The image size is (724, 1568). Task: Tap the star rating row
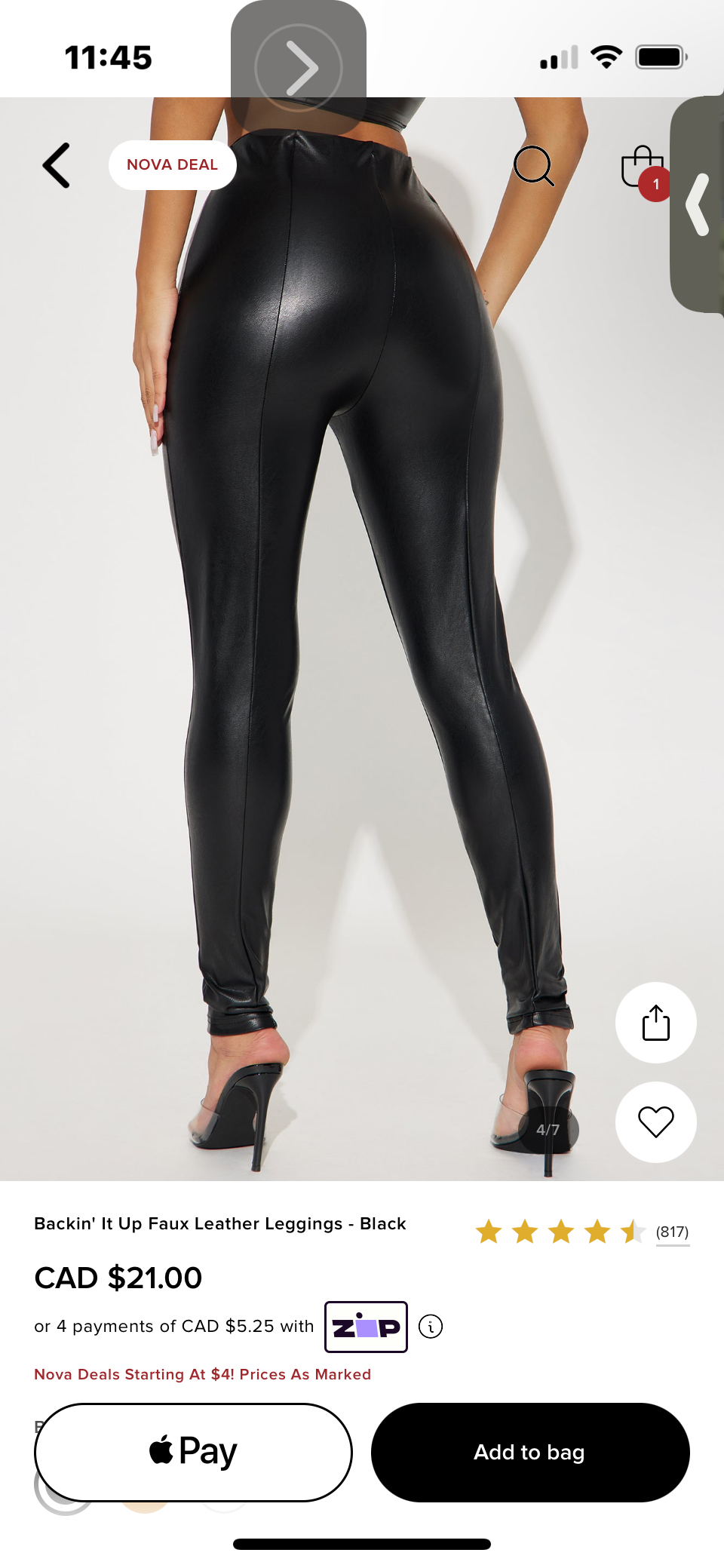[560, 1229]
